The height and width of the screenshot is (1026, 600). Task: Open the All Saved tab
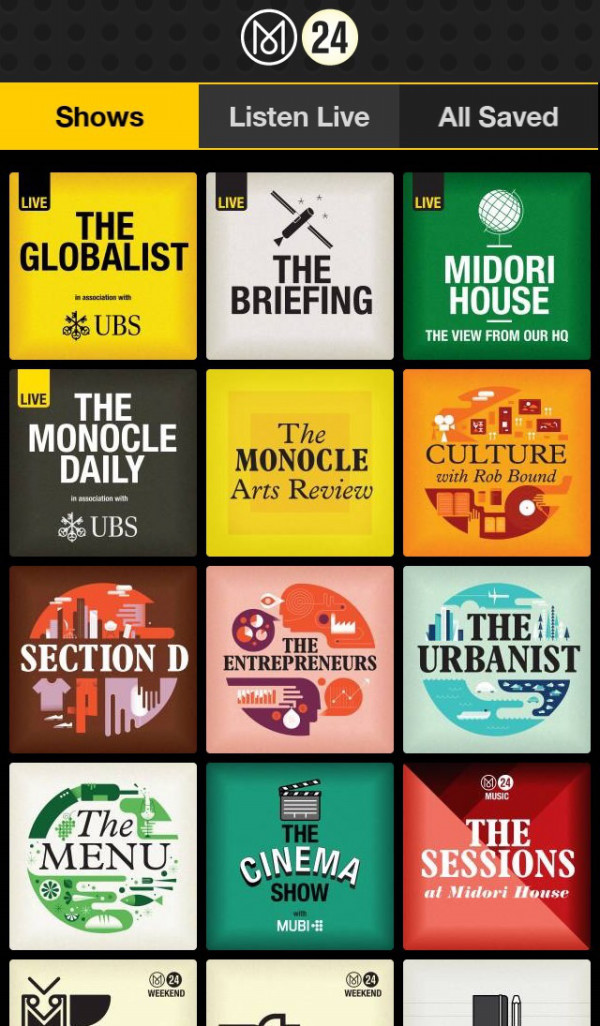tap(498, 117)
